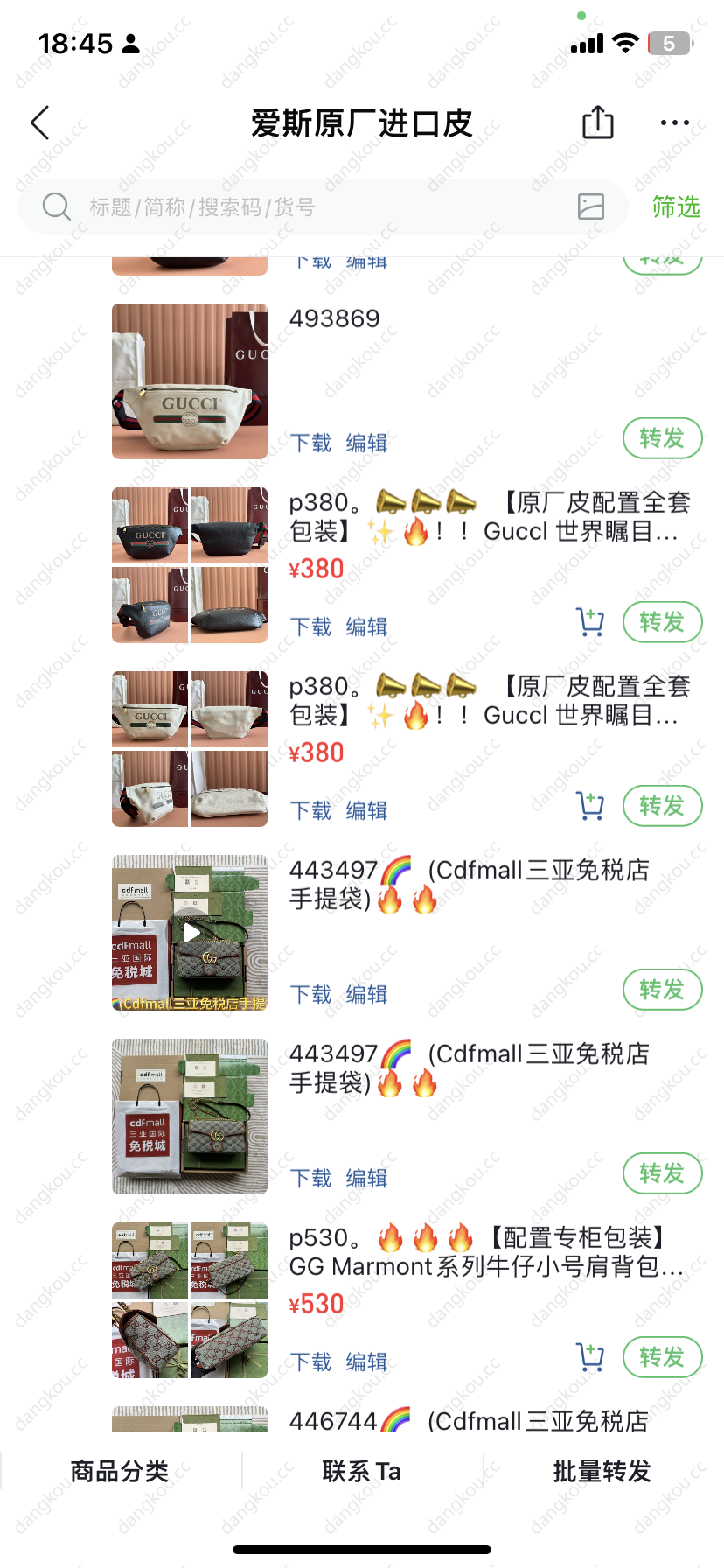This screenshot has width=724, height=1568.
Task: Open the 493869 Gucci belt bag photo
Action: [x=190, y=381]
